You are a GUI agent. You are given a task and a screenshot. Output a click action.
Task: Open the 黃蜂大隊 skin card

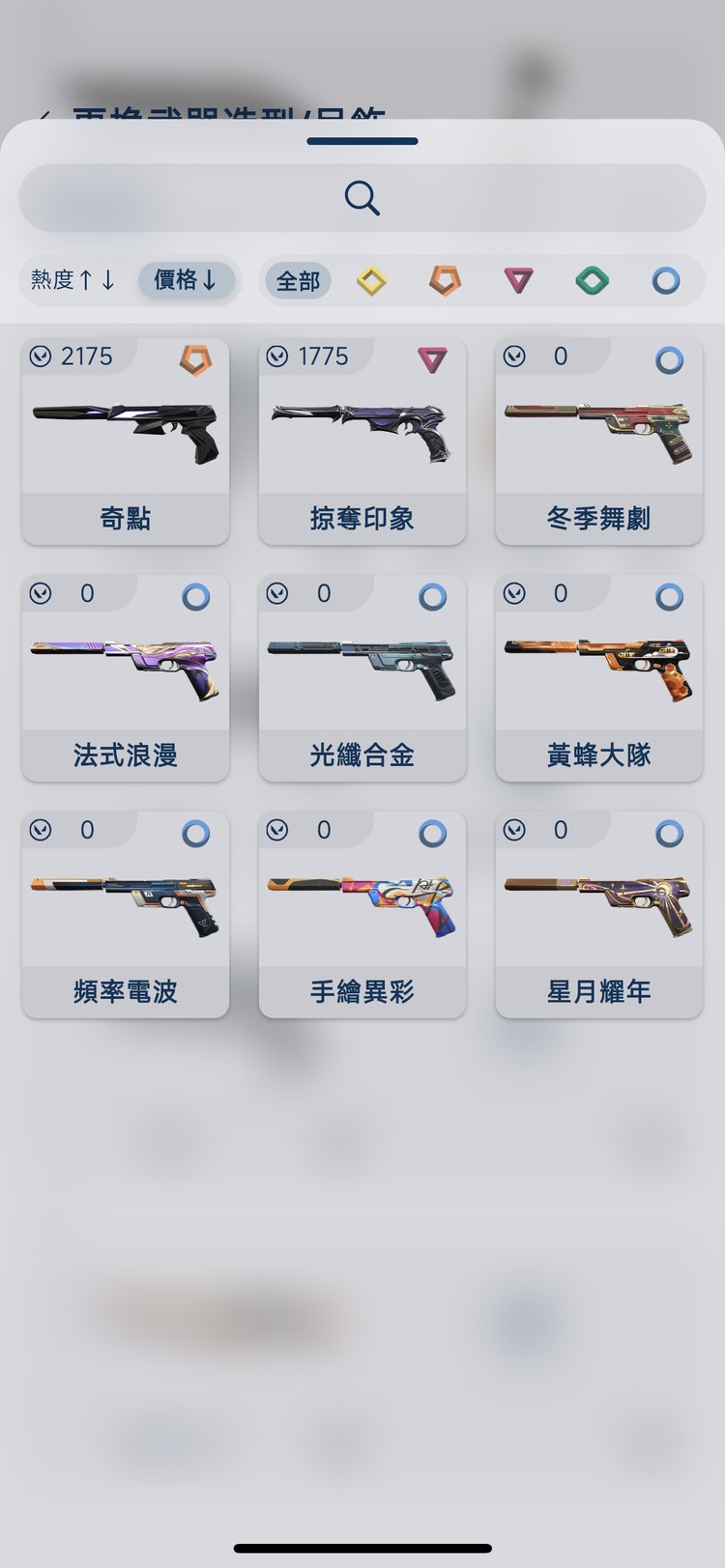(x=598, y=676)
